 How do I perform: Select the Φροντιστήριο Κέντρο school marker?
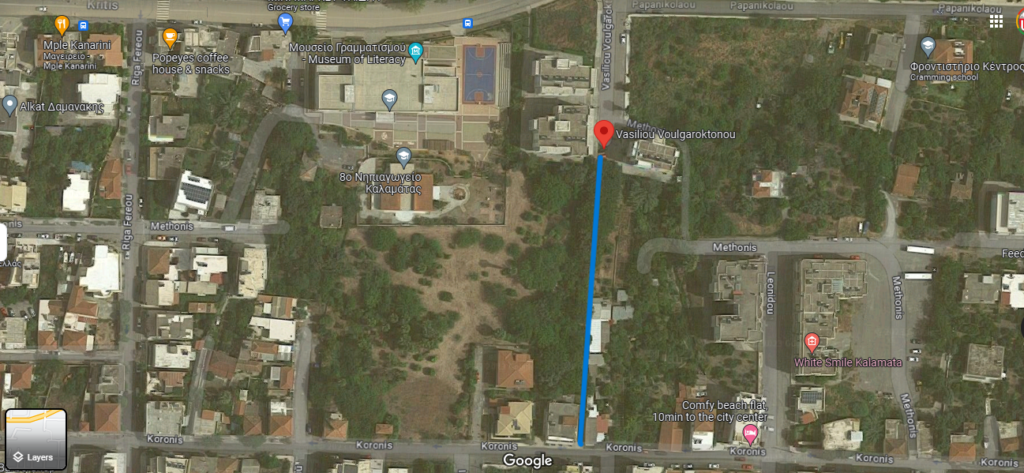click(x=928, y=46)
